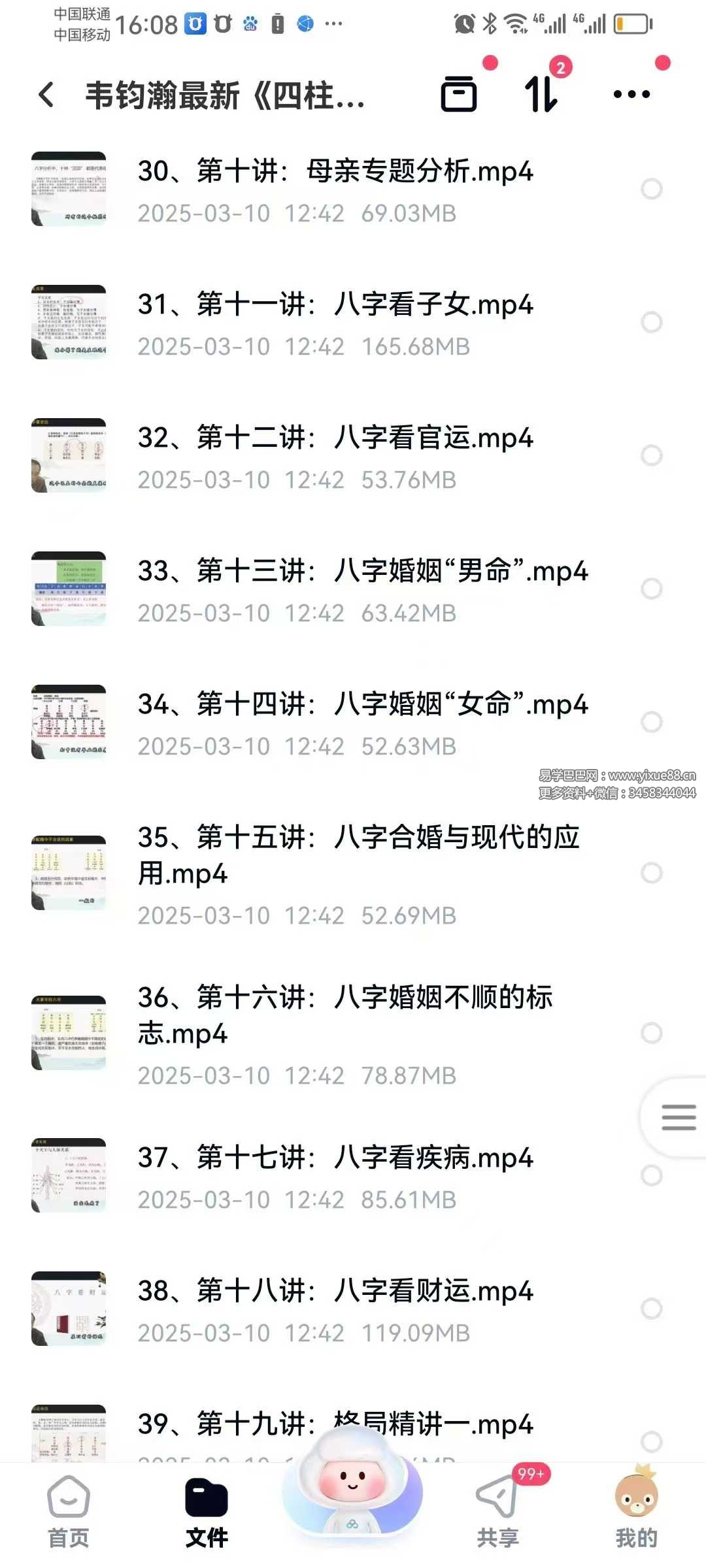Tick the circle for 33、第十三讲 file
706x1568 pixels.
point(651,589)
